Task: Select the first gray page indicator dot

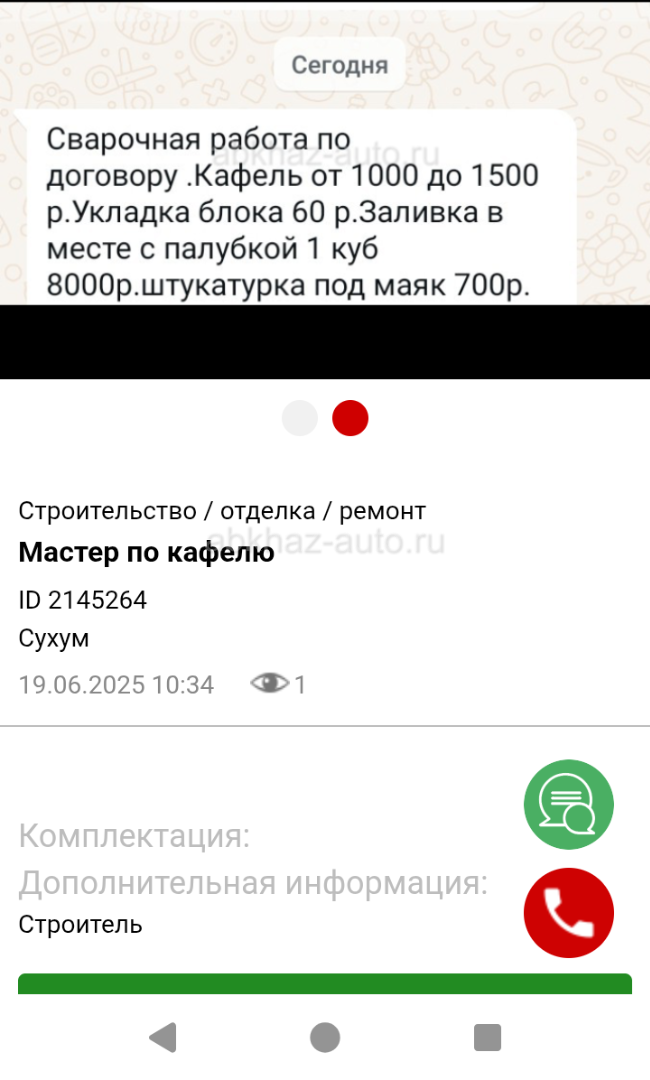Action: point(300,418)
